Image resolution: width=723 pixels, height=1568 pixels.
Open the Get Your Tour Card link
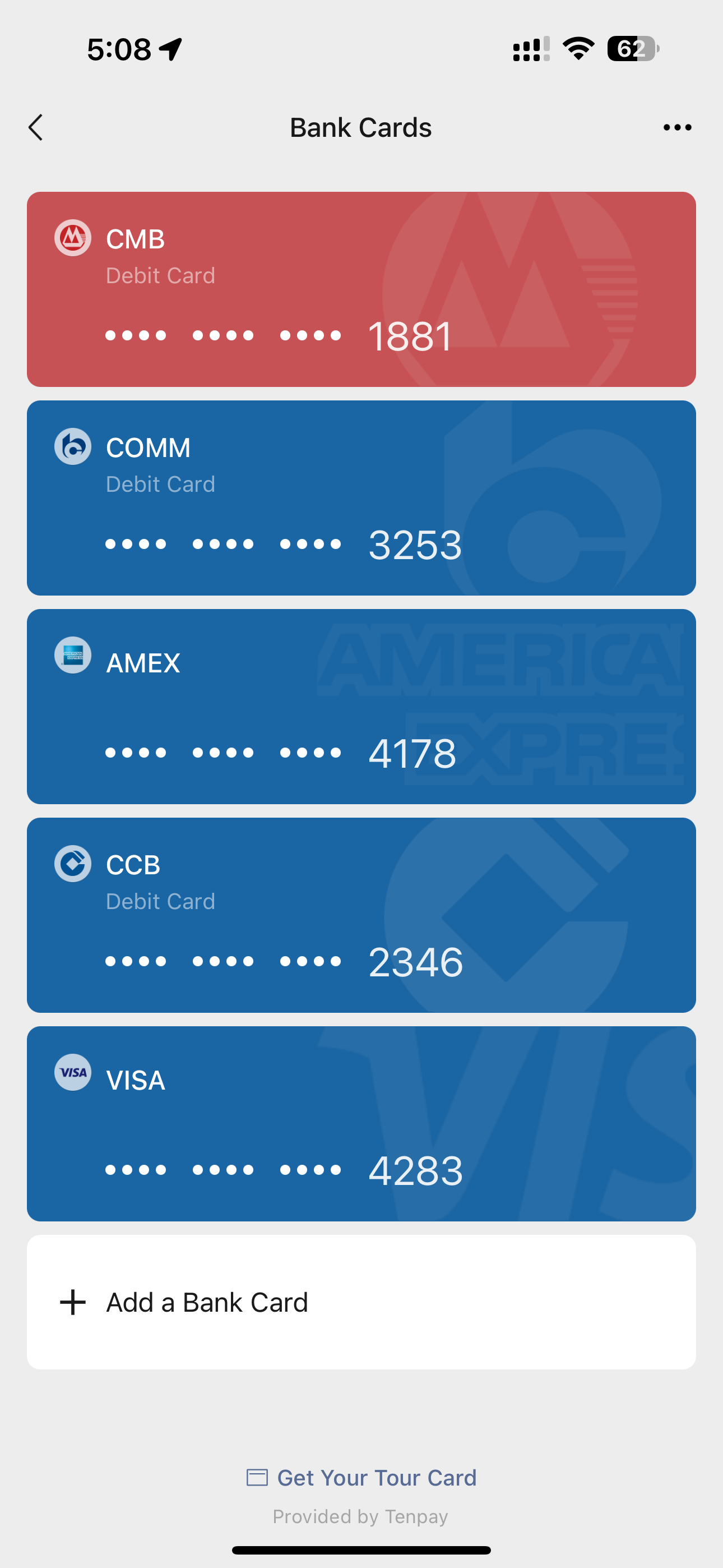click(361, 1477)
